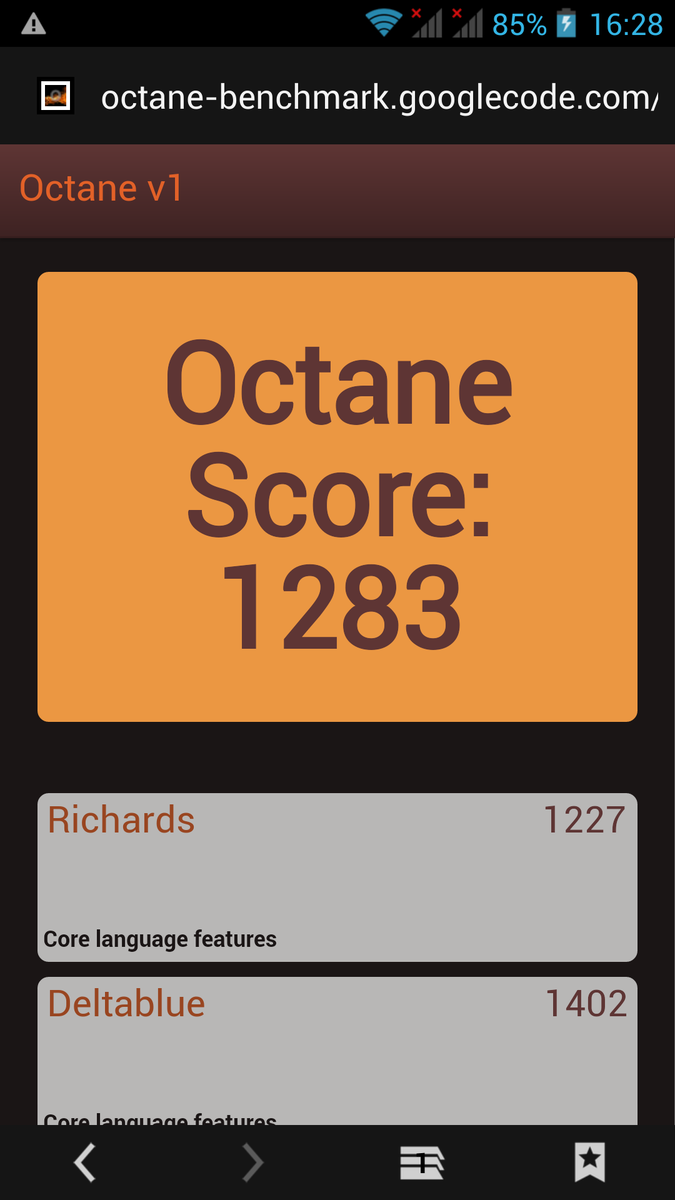This screenshot has width=675, height=1200.
Task: Go forward to the next page
Action: 253,1162
